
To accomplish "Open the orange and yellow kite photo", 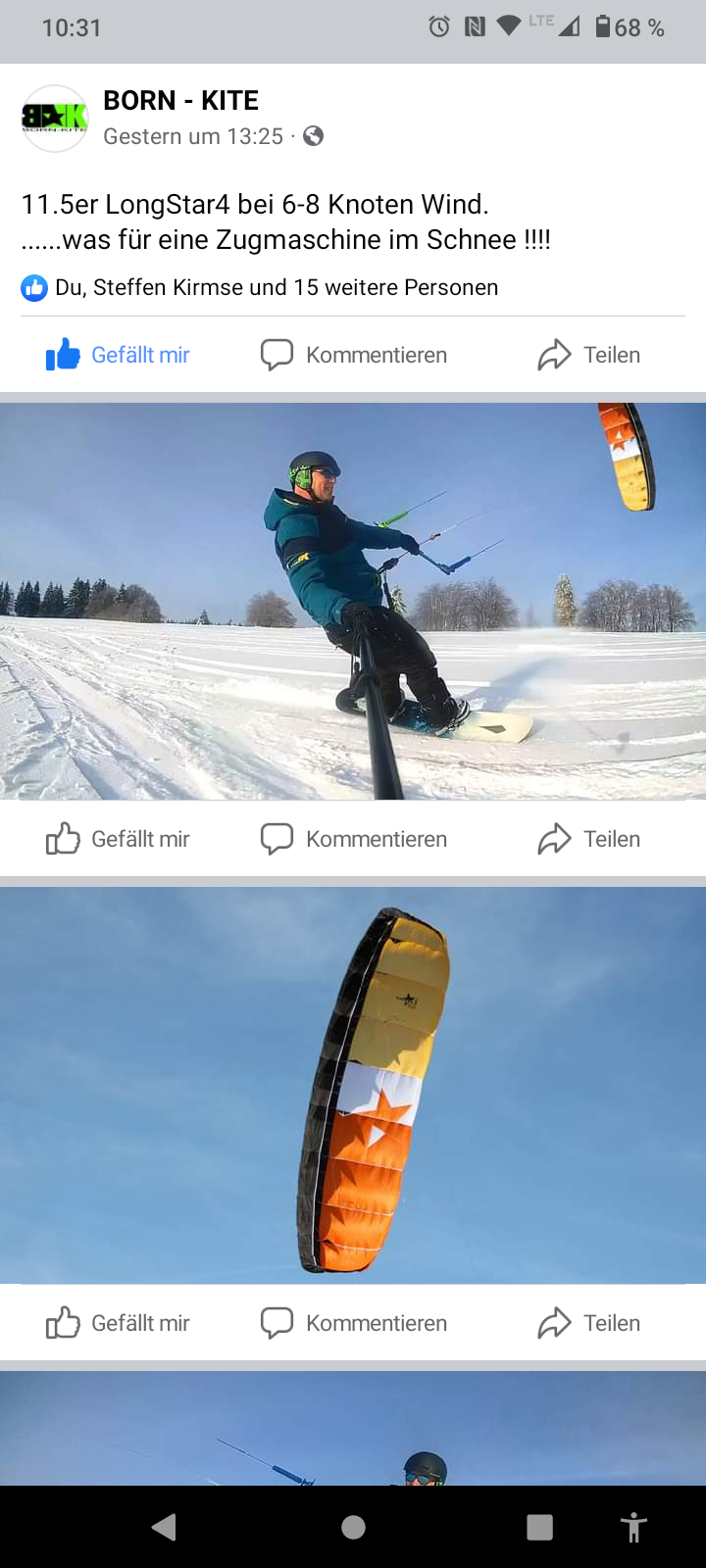I will 353,1085.
